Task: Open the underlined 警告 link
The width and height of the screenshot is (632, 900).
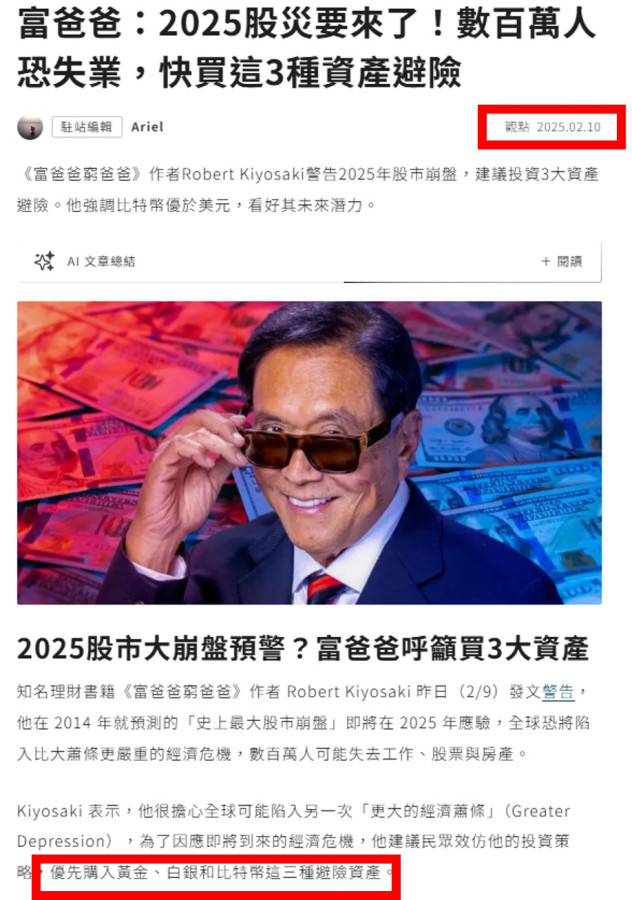Action: [558, 692]
